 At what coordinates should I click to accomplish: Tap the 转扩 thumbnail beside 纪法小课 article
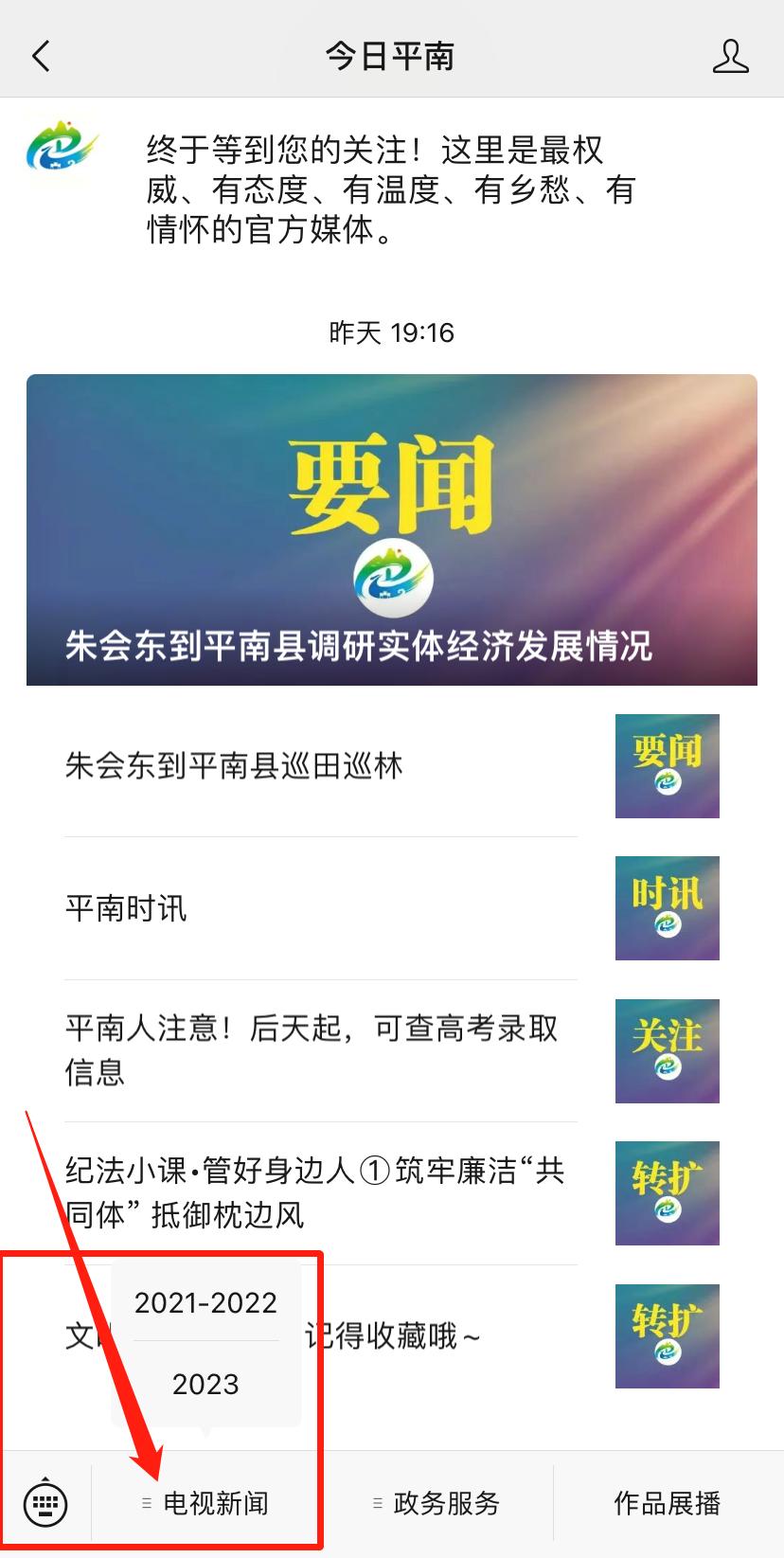tap(667, 1193)
